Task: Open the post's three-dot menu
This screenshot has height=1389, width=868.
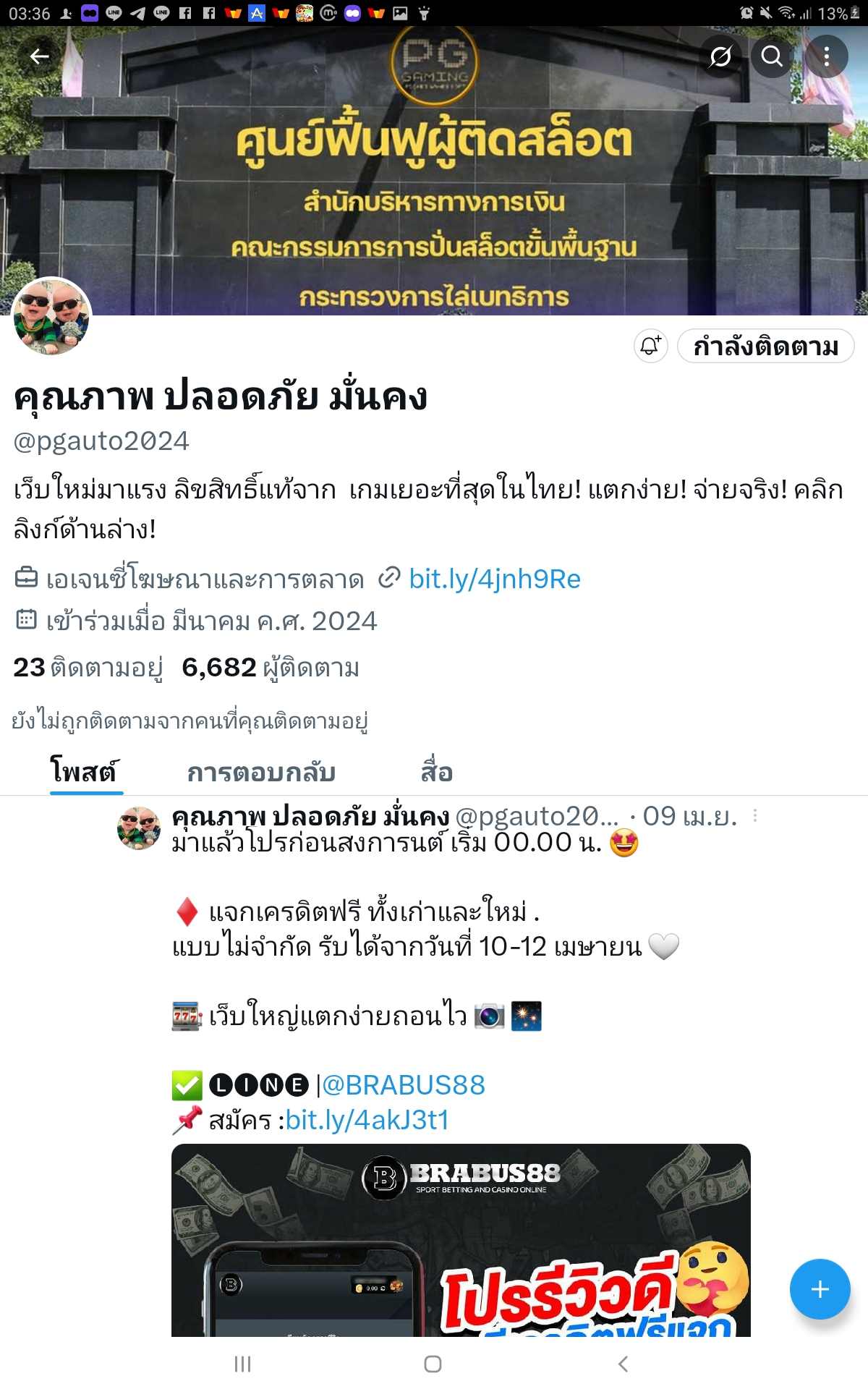Action: pos(755,815)
